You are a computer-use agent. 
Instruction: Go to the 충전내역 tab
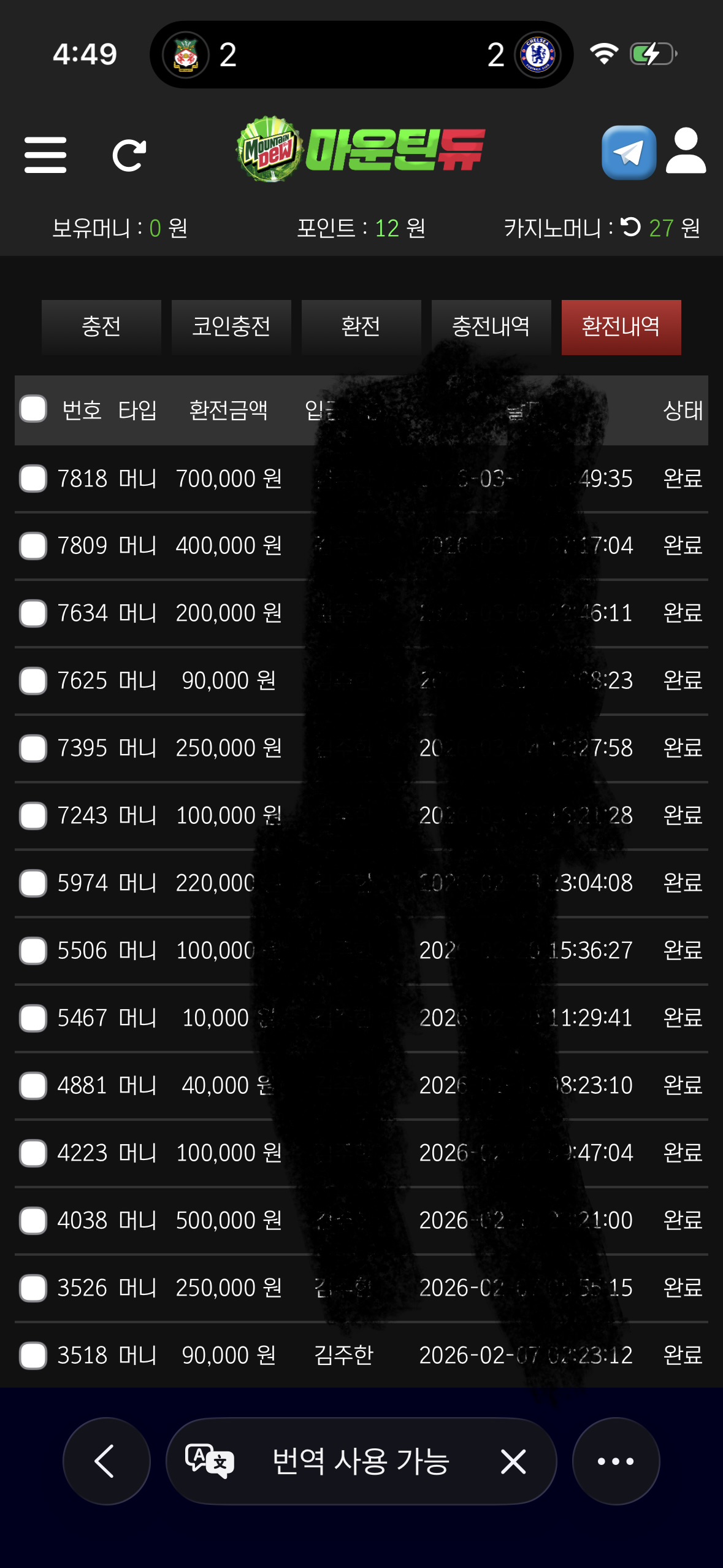(x=491, y=326)
